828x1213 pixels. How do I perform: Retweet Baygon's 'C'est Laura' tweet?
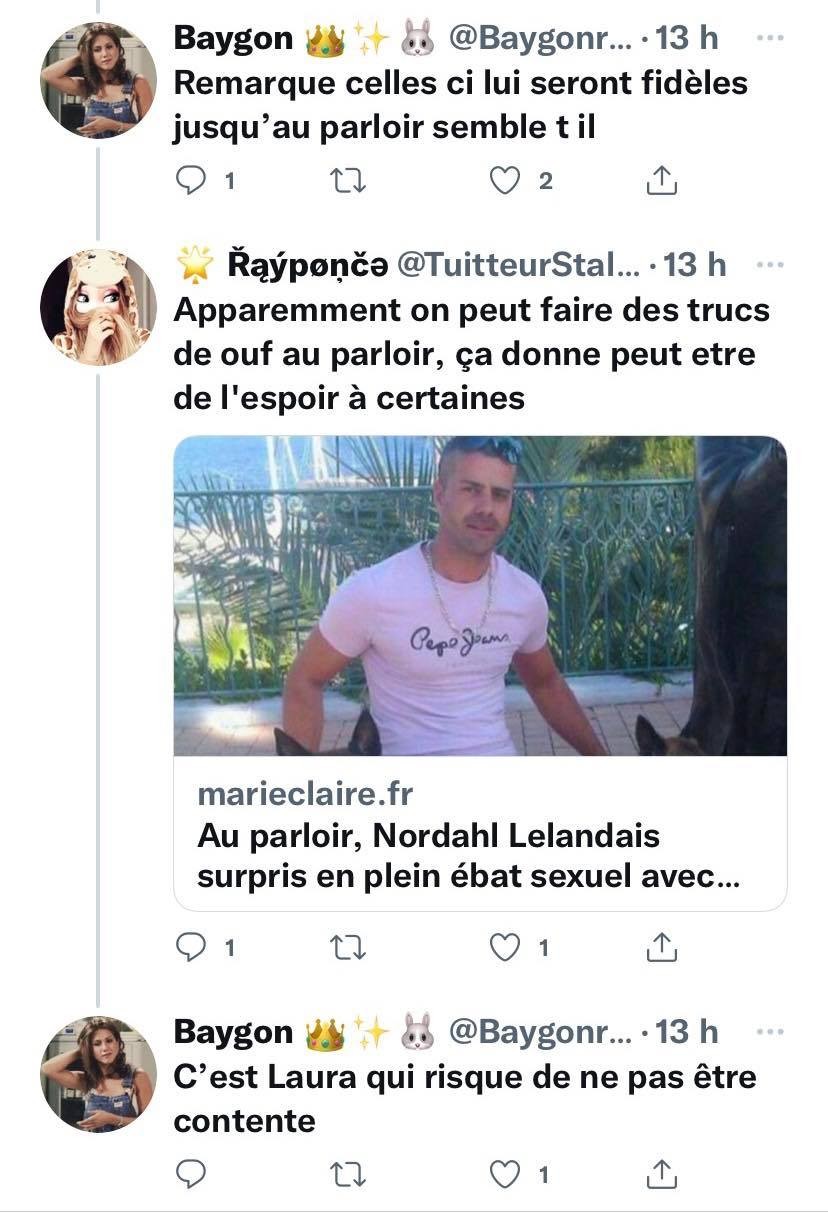348,1174
